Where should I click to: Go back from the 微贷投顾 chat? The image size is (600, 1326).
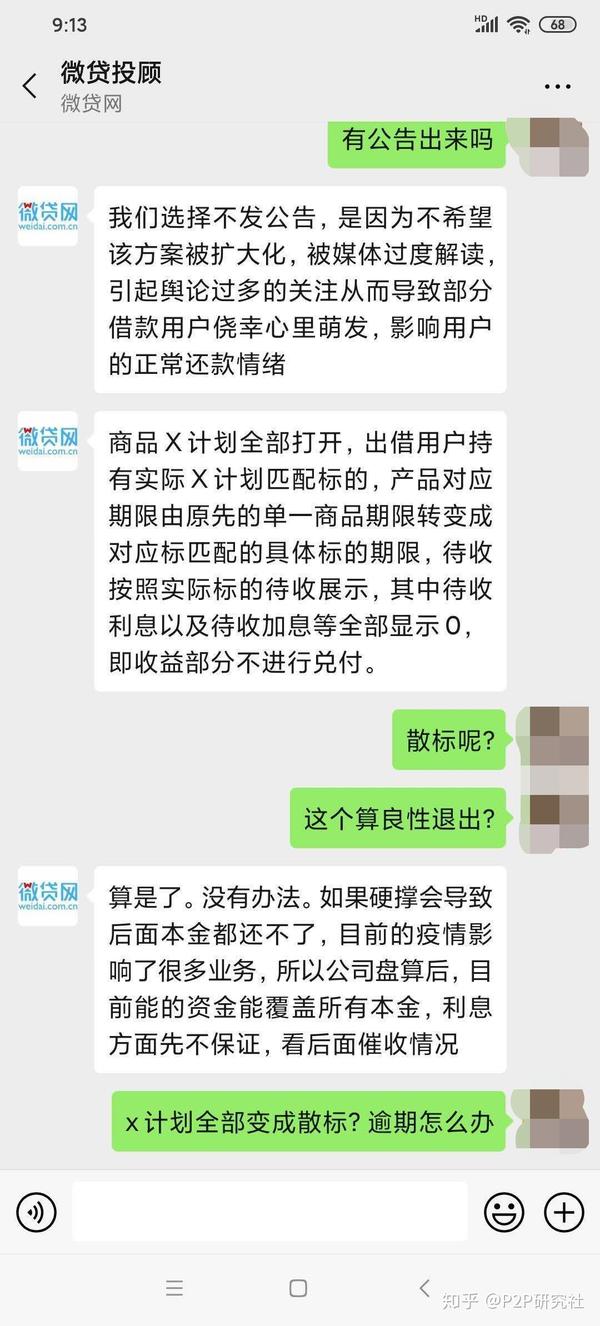click(x=29, y=86)
